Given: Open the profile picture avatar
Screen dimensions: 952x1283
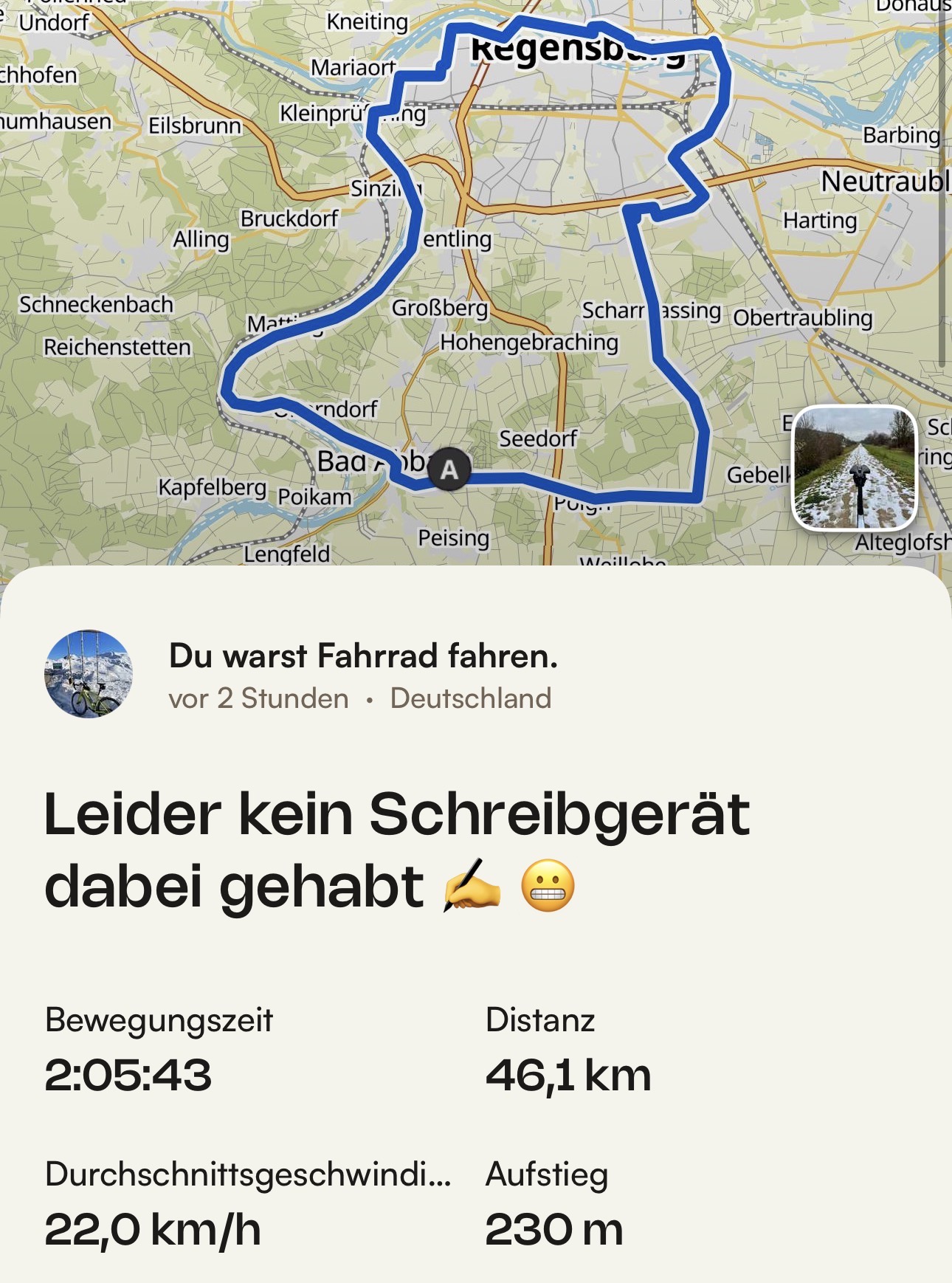Looking at the screenshot, I should [x=89, y=674].
